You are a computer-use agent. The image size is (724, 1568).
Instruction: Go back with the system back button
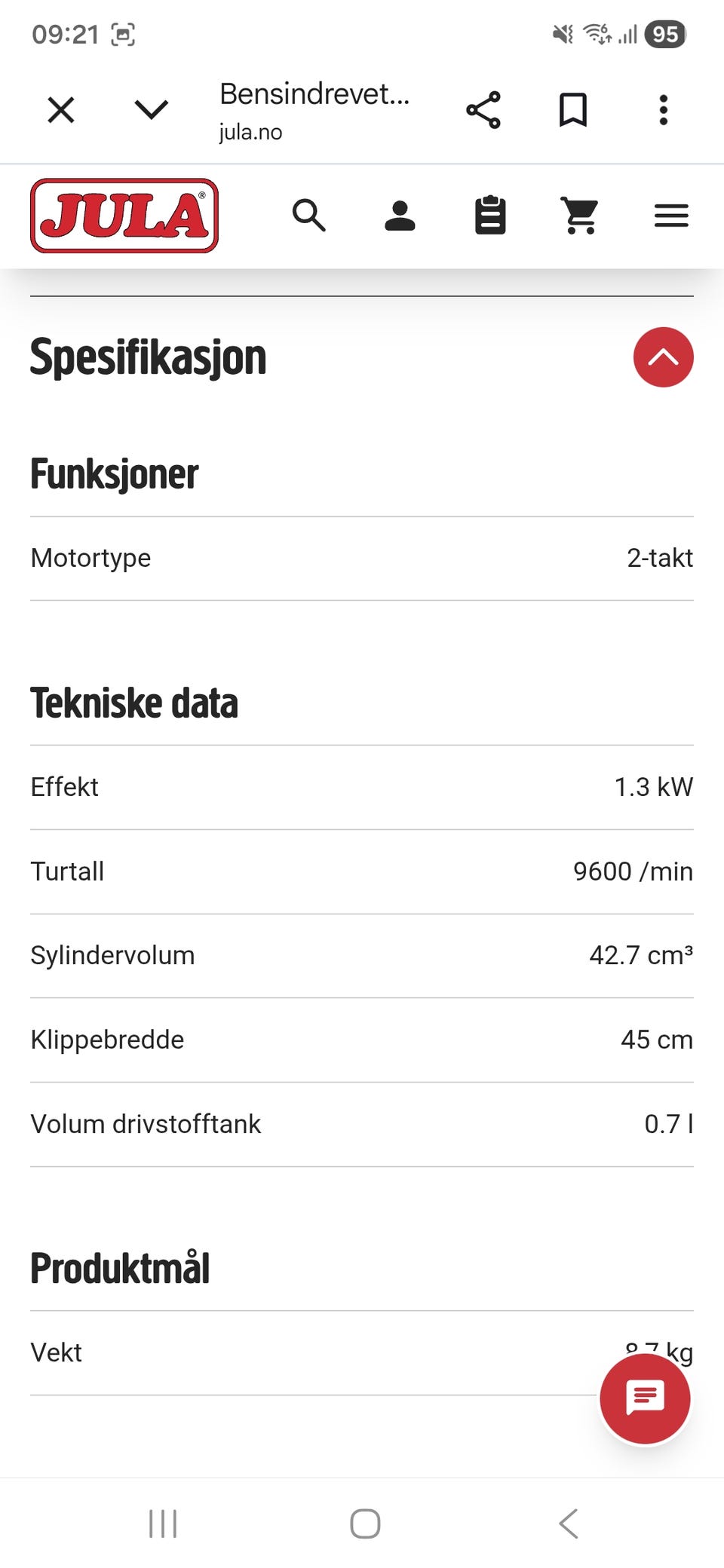(569, 1524)
